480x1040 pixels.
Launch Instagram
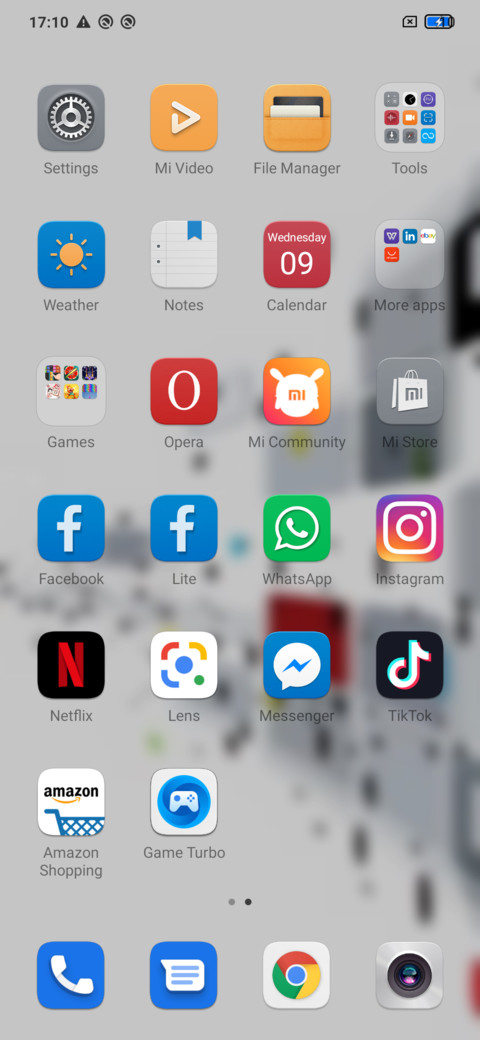click(409, 529)
